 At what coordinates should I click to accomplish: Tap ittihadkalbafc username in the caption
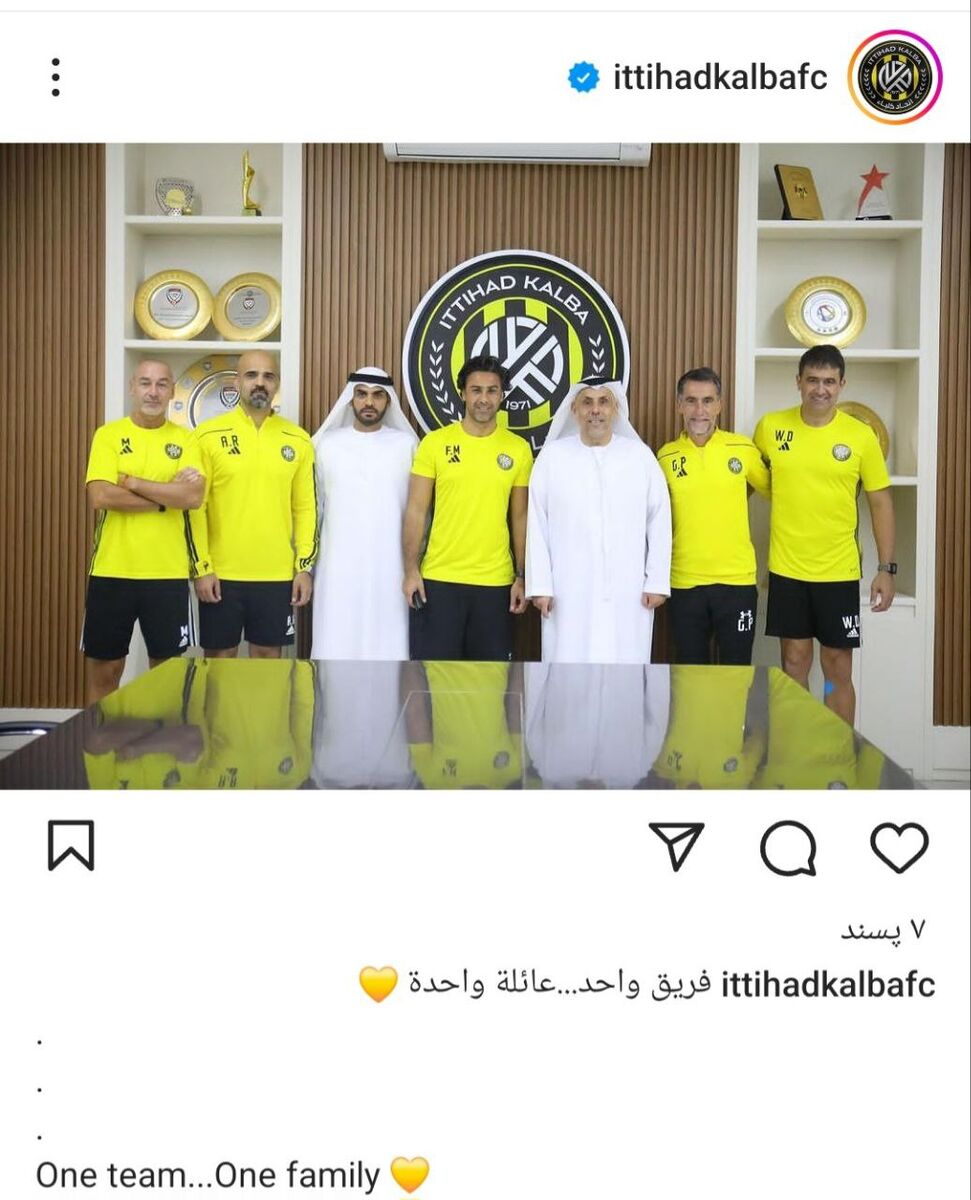point(827,984)
